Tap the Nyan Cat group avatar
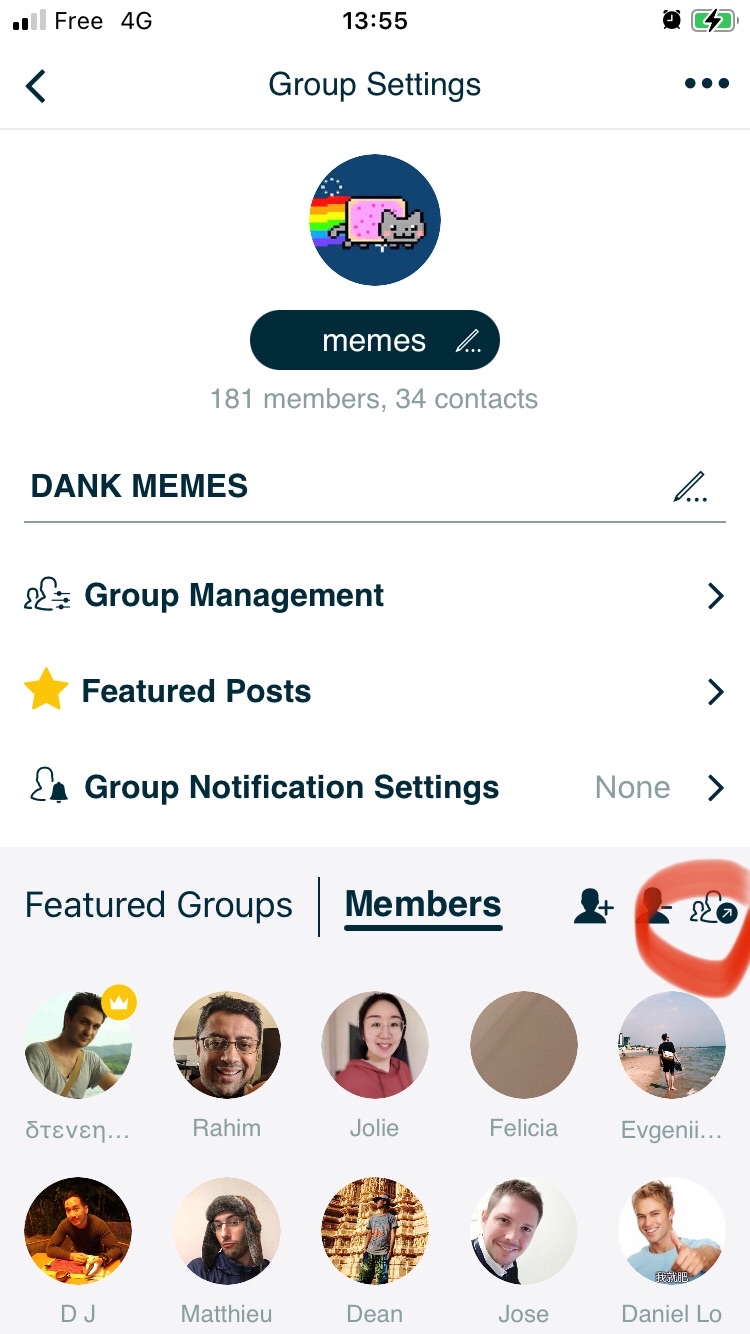 (x=375, y=219)
